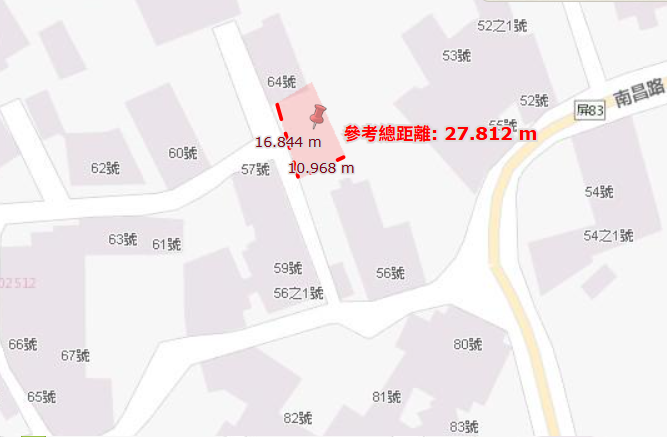Tap the red pushpin marker on the map

[318, 116]
